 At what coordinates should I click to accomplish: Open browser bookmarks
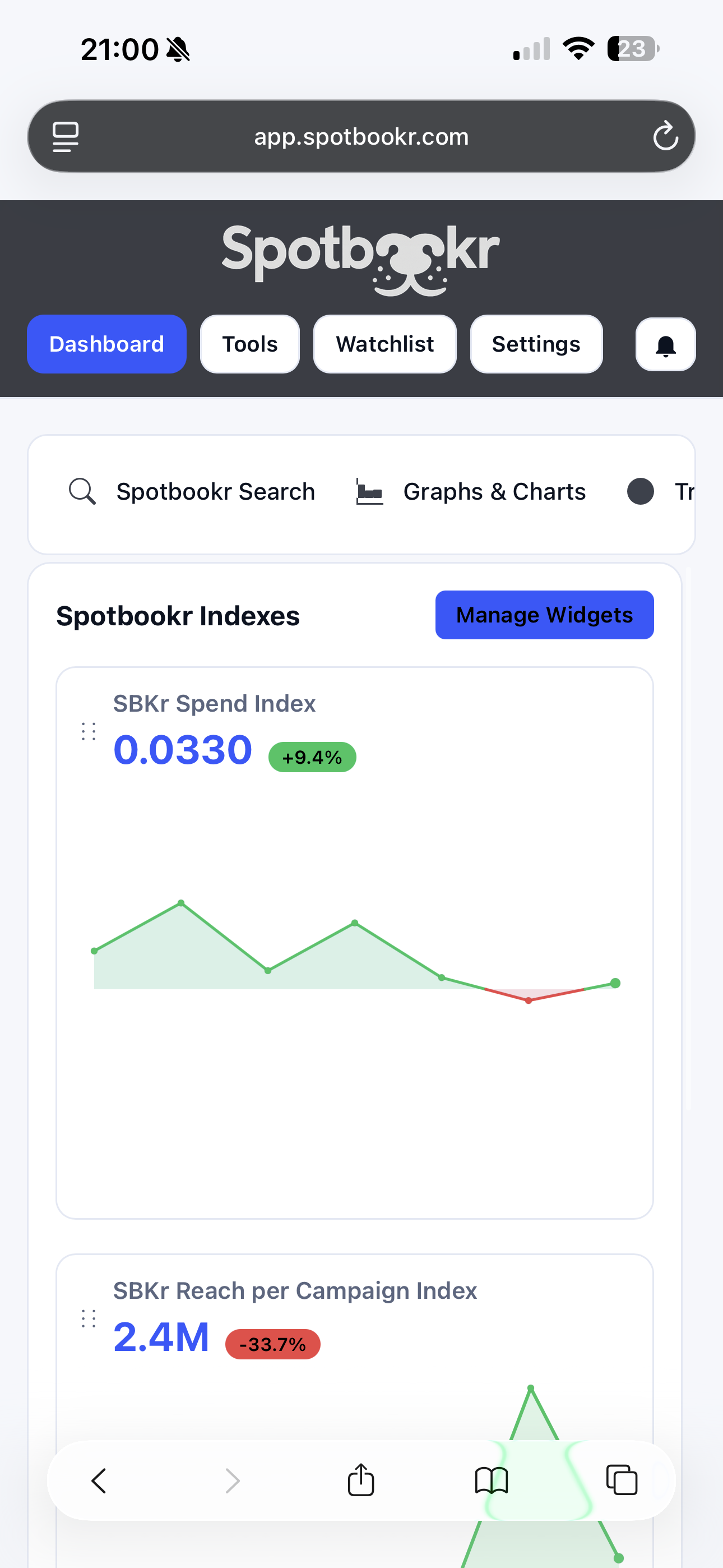491,1481
